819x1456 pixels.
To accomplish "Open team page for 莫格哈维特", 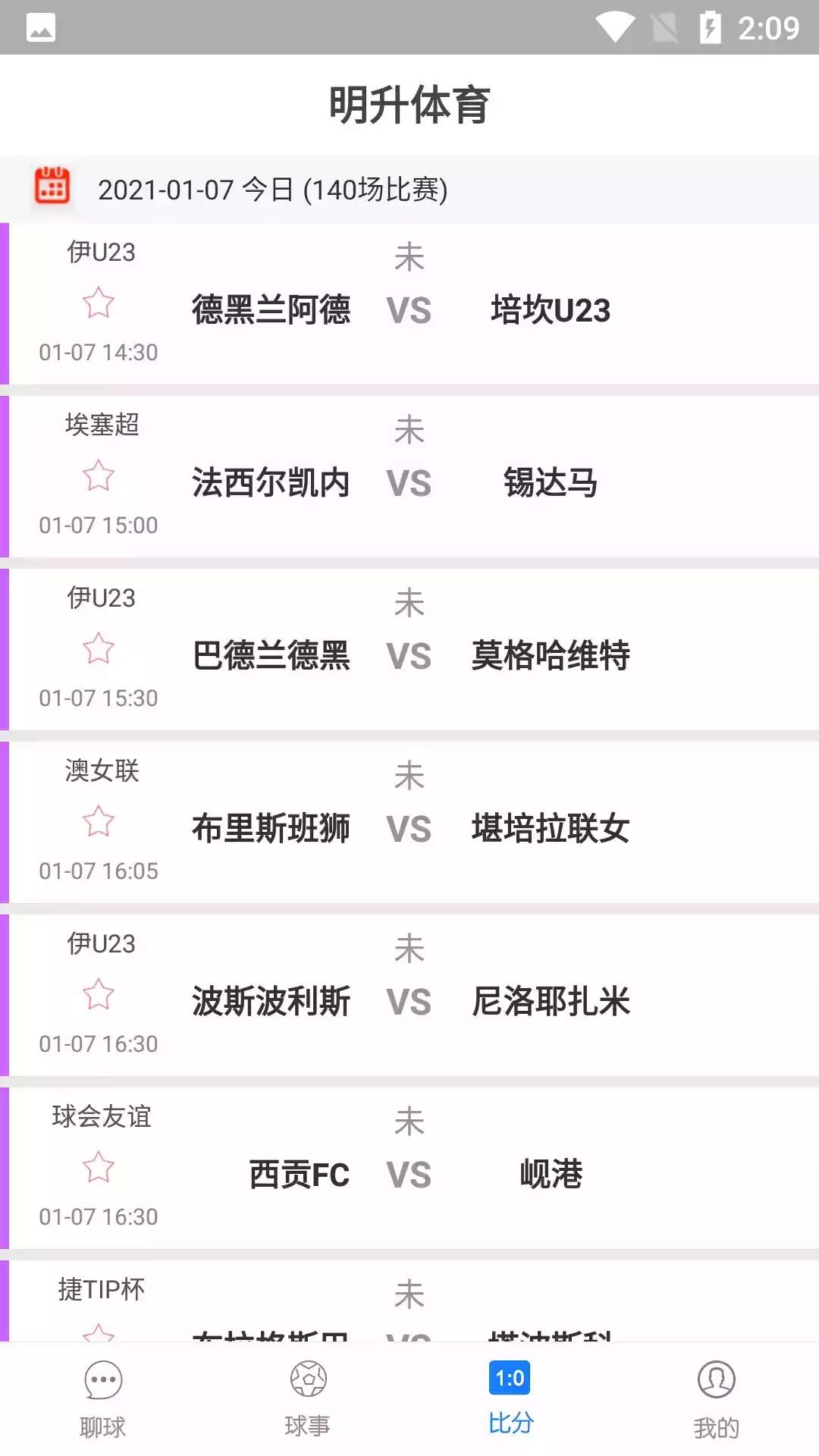I will click(550, 657).
